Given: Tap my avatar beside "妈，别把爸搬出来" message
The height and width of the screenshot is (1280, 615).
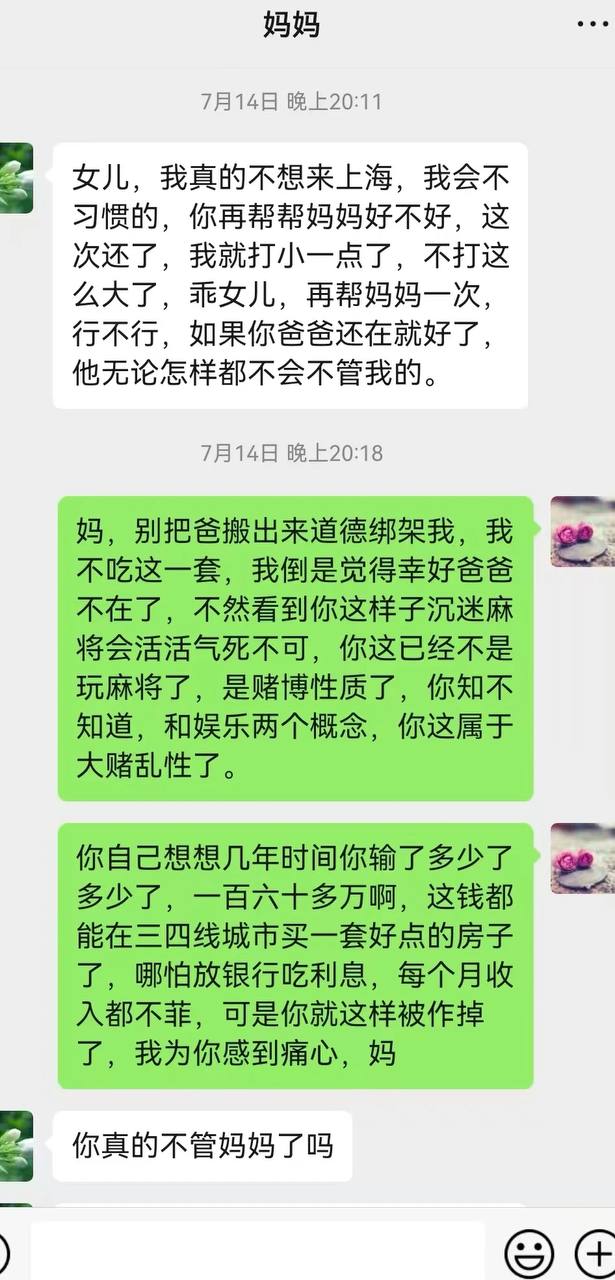Looking at the screenshot, I should point(583,531).
